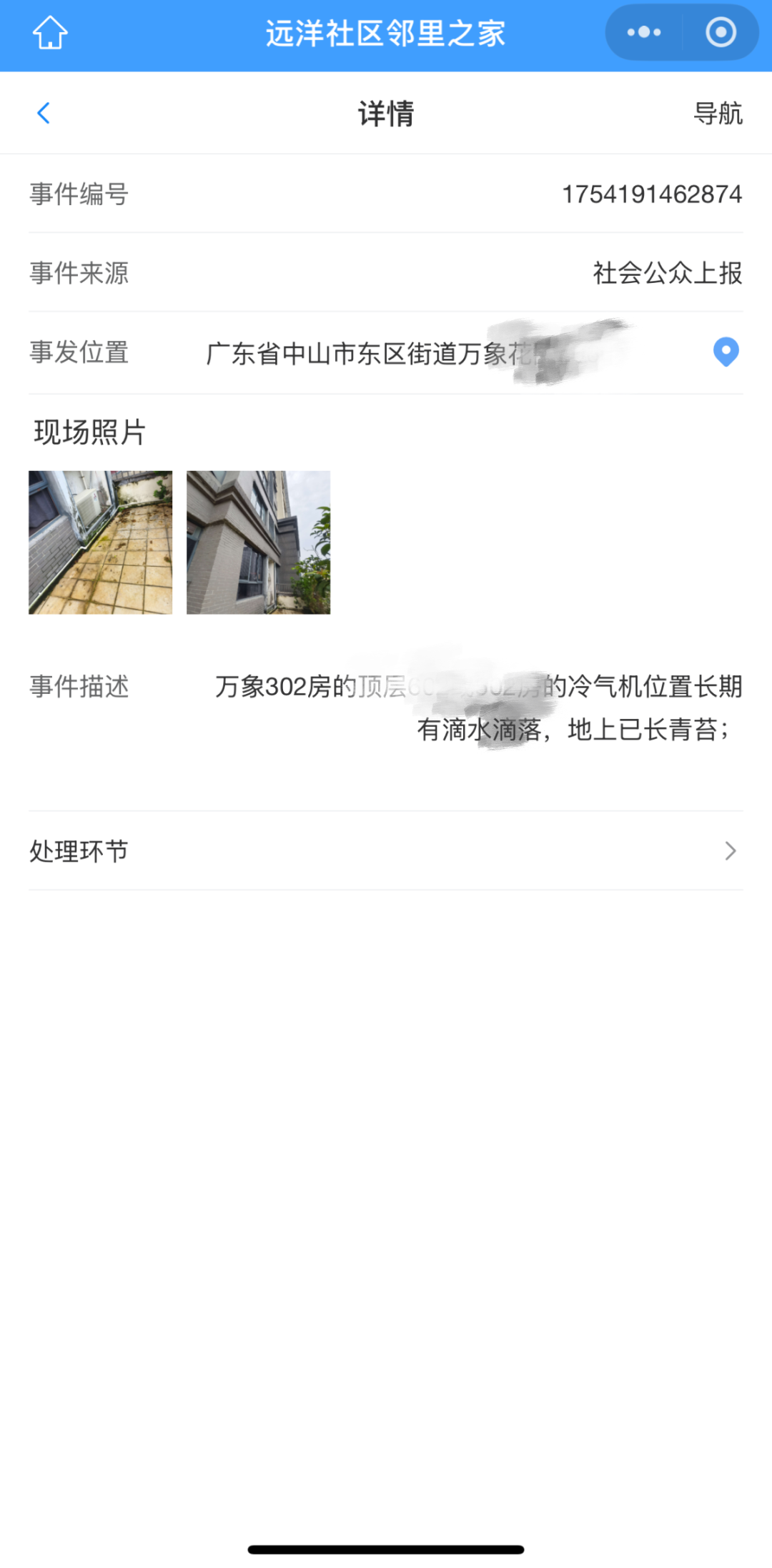The image size is (772, 1568).
Task: Go back from the 详情 page
Action: point(44,113)
